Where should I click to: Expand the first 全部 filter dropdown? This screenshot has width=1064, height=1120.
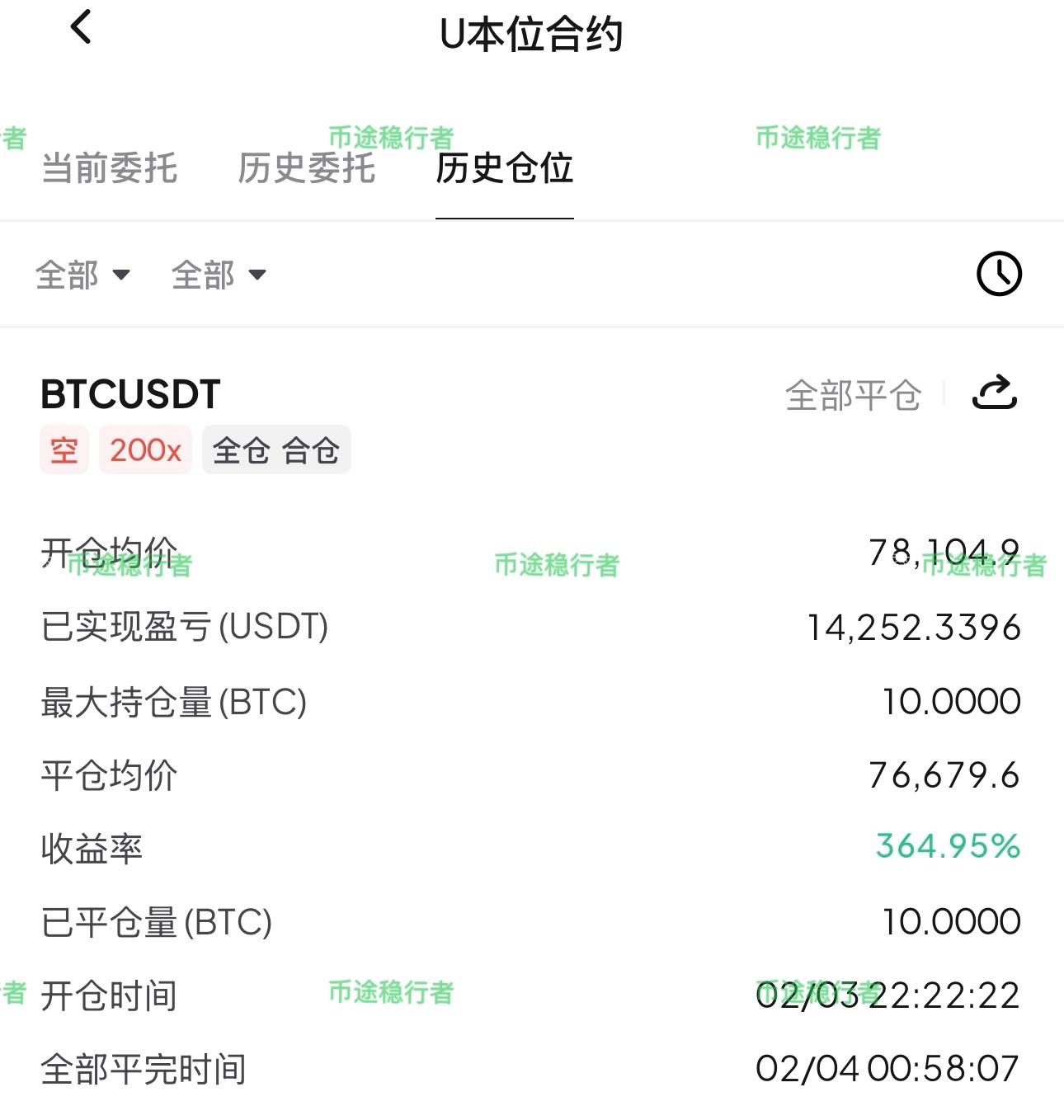(82, 275)
